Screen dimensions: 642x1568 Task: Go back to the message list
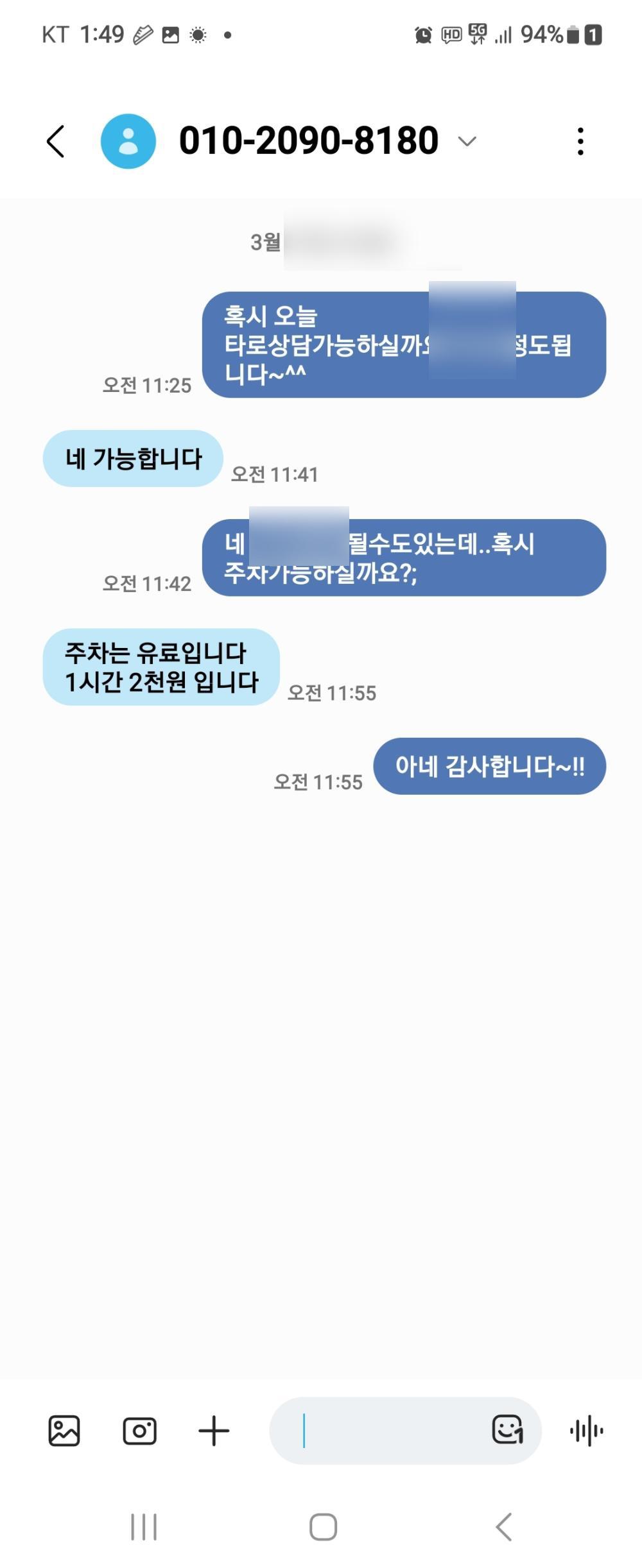click(56, 141)
